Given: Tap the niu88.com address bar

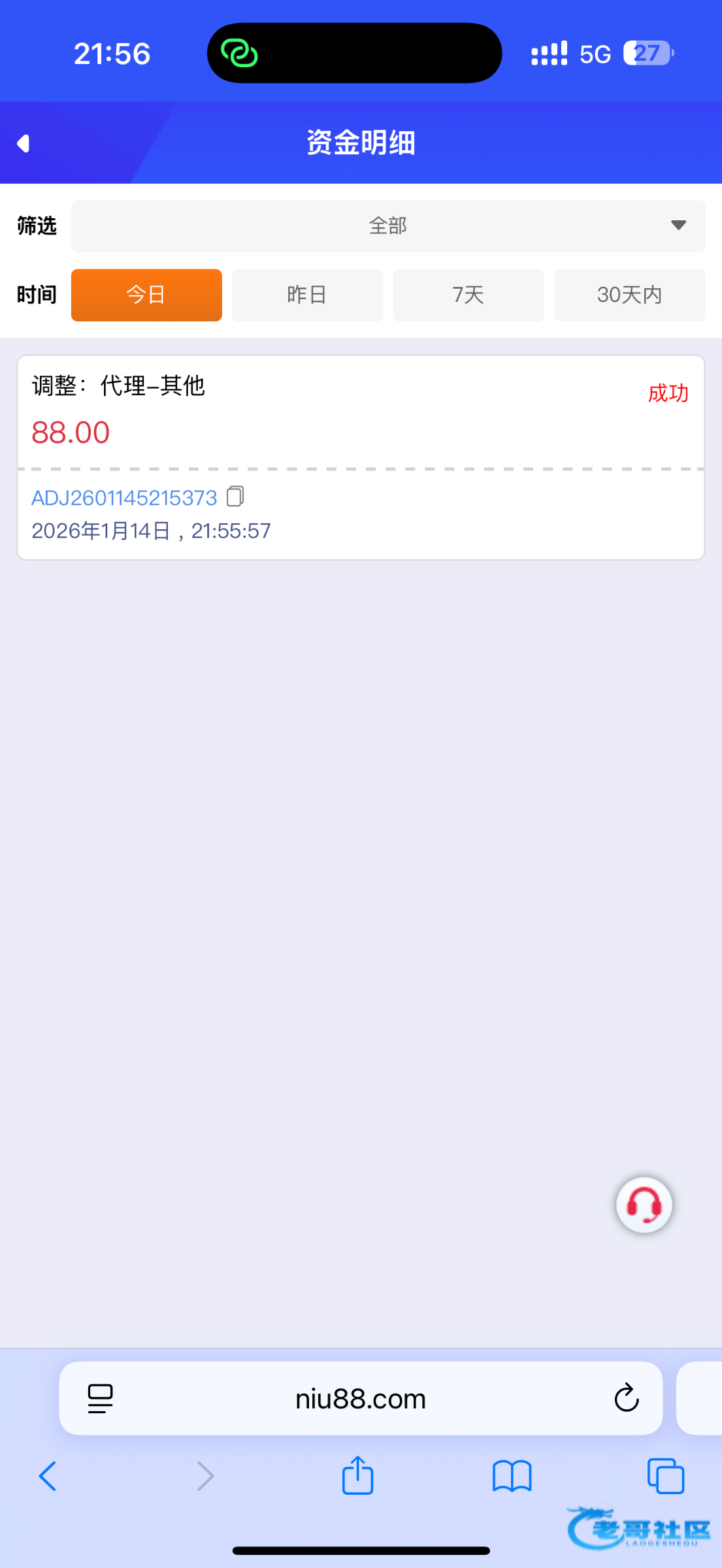Looking at the screenshot, I should [360, 1399].
